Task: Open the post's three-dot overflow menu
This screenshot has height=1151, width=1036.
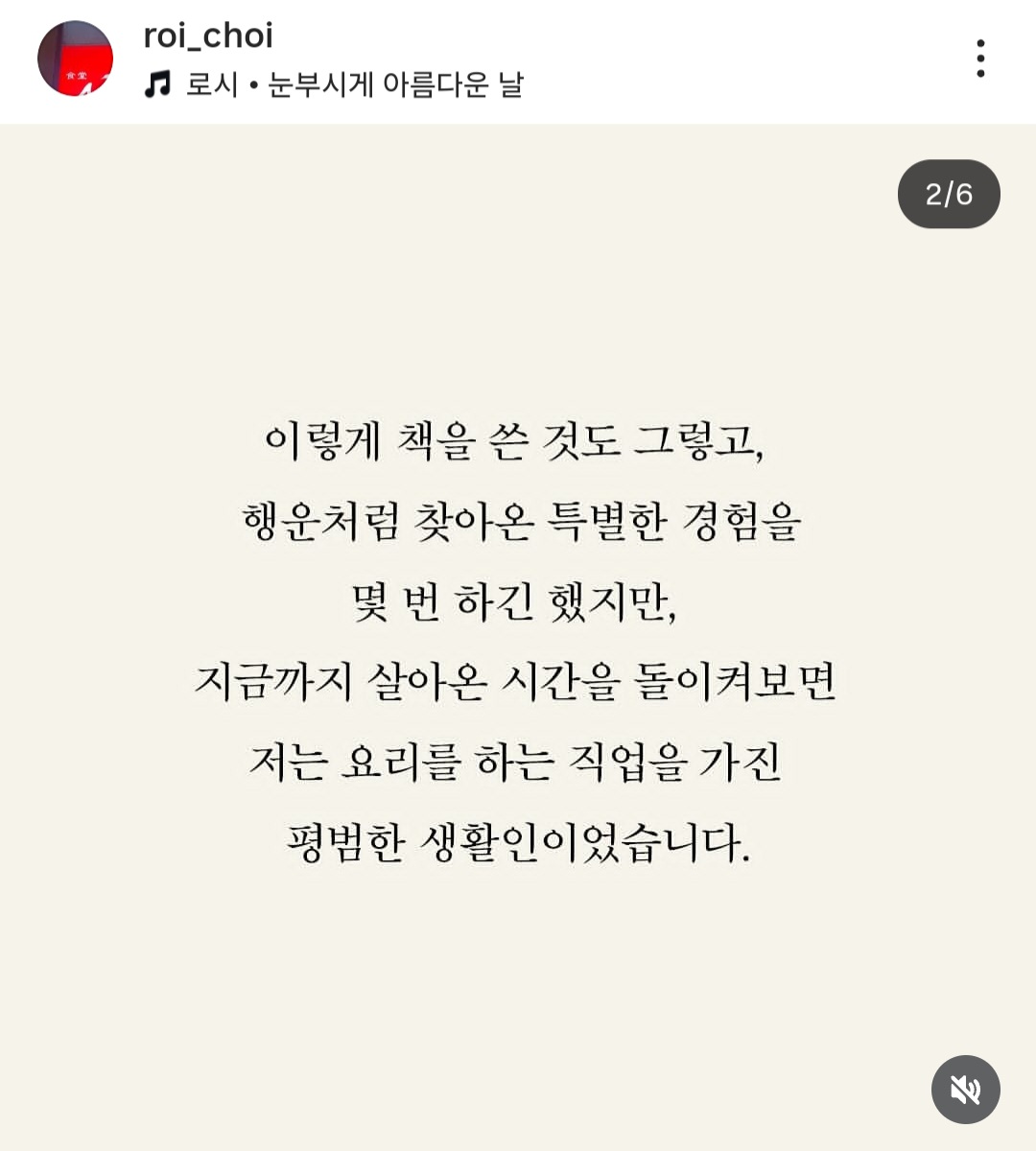Action: 979,59
